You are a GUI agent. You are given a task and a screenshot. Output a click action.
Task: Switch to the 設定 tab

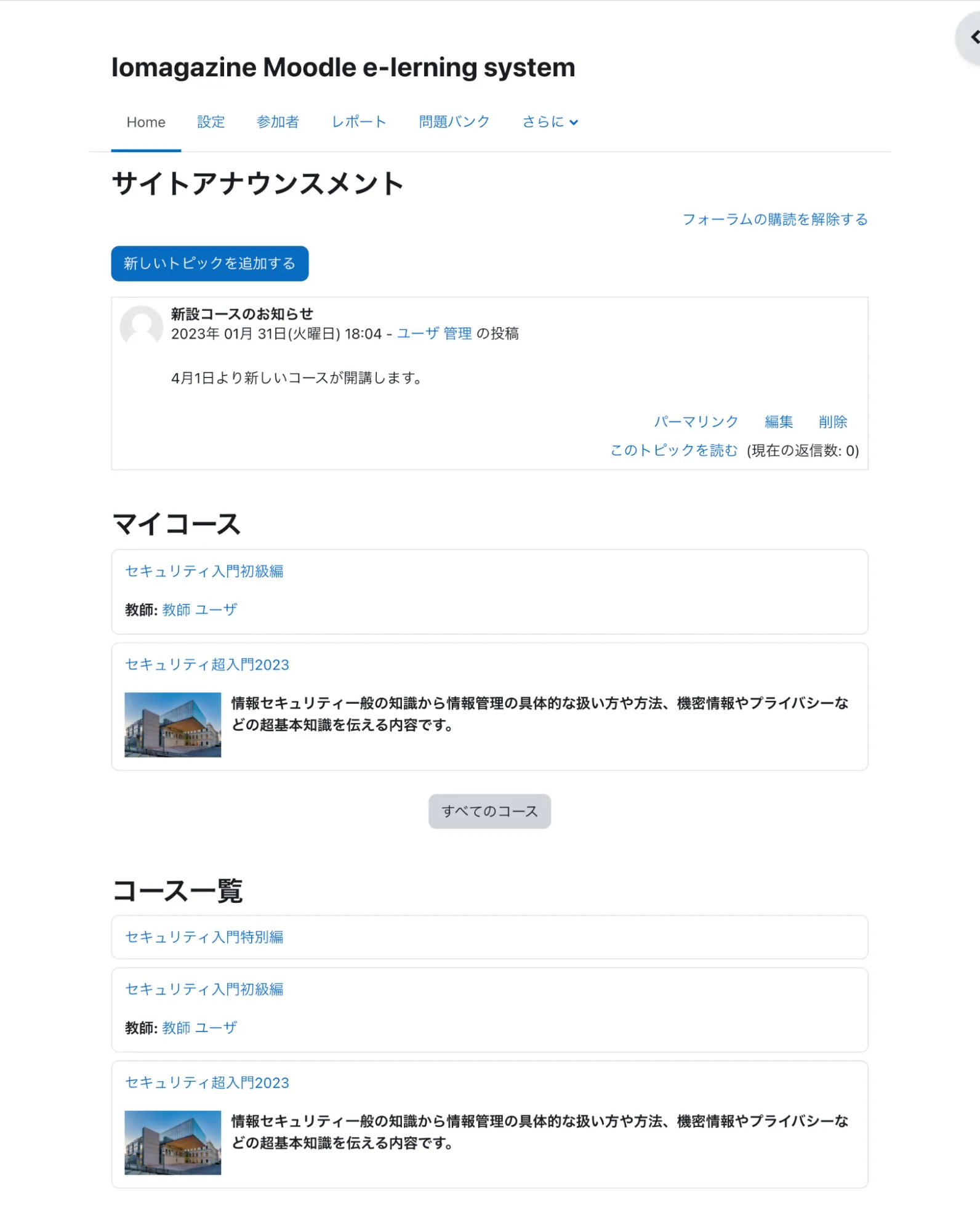tap(211, 122)
